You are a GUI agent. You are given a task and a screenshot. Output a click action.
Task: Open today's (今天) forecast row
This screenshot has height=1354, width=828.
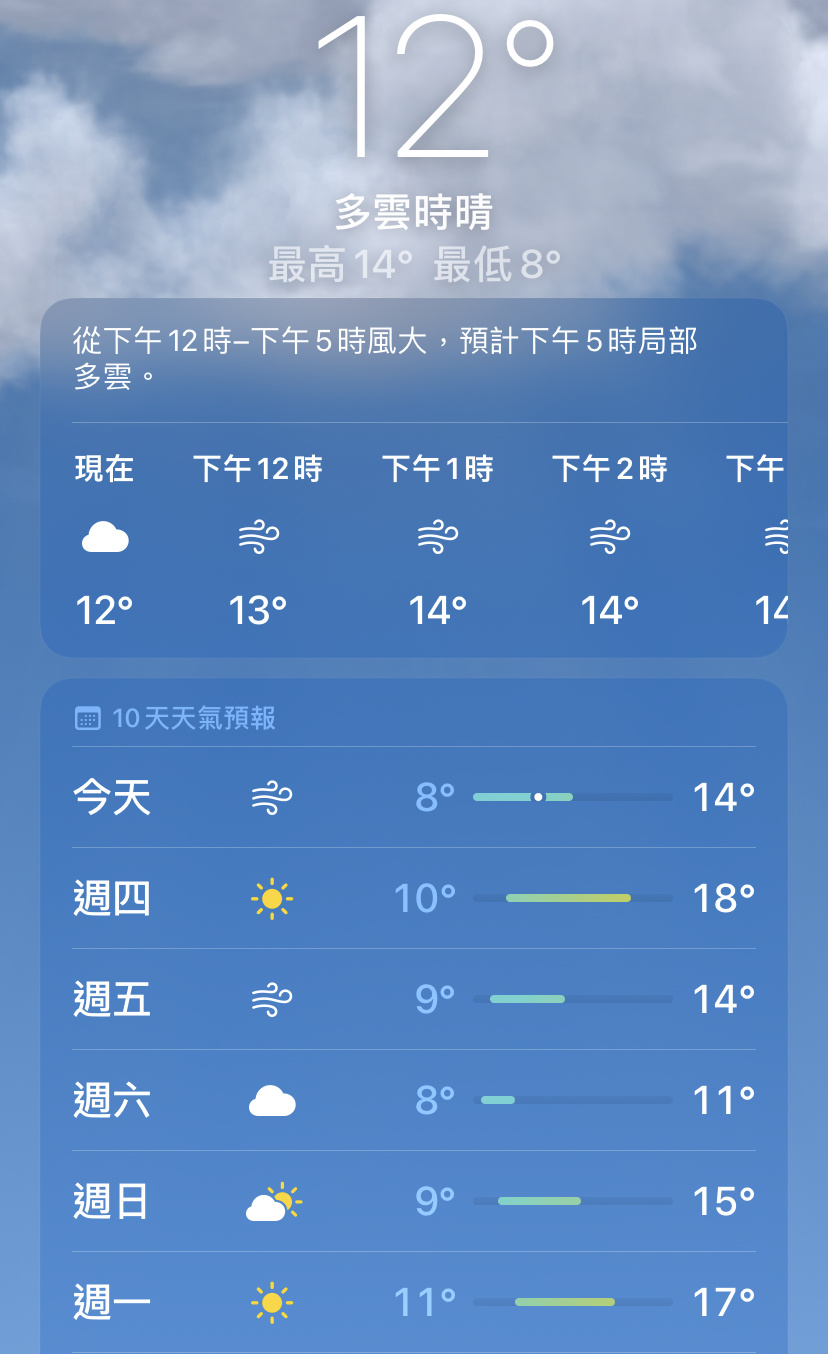(414, 797)
